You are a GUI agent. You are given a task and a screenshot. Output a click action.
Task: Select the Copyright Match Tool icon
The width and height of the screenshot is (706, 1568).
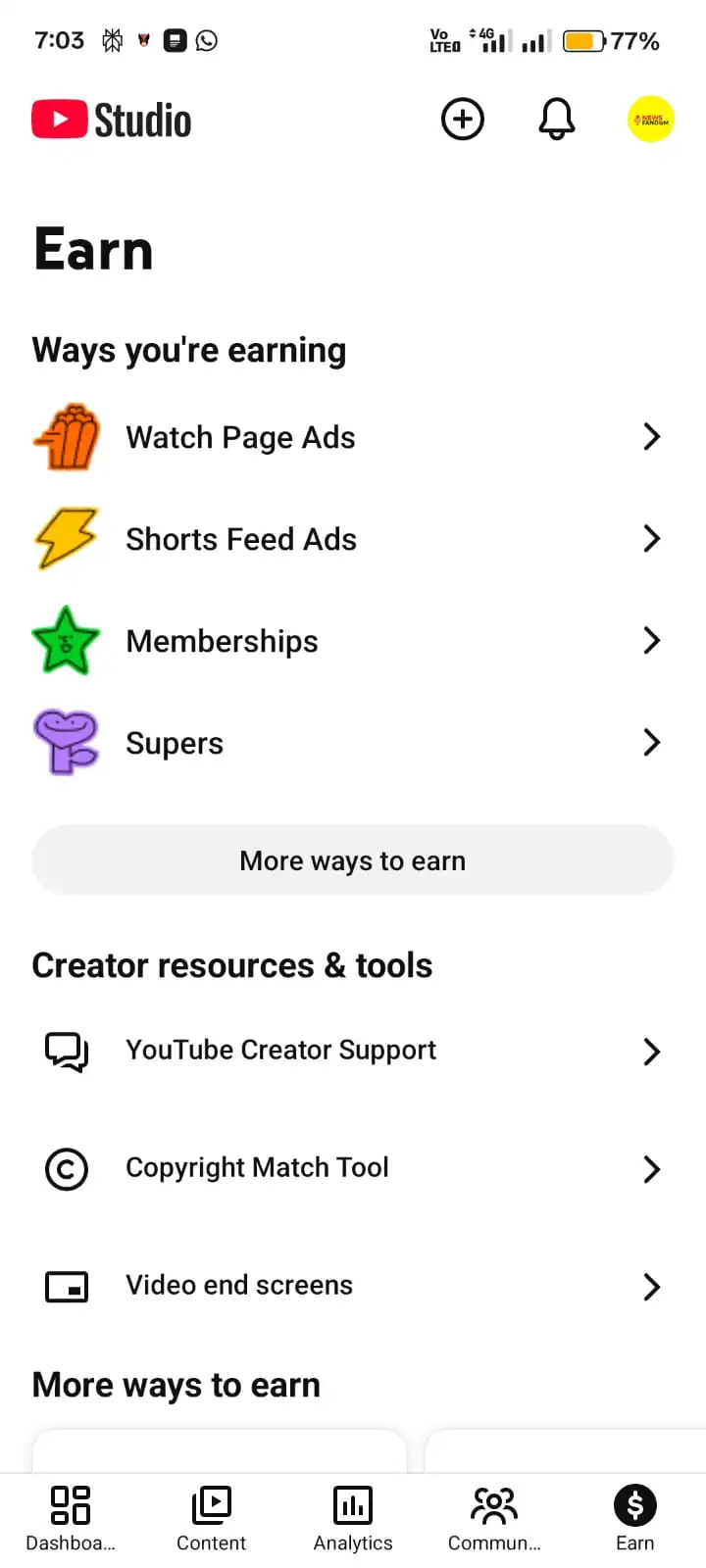(x=67, y=1168)
